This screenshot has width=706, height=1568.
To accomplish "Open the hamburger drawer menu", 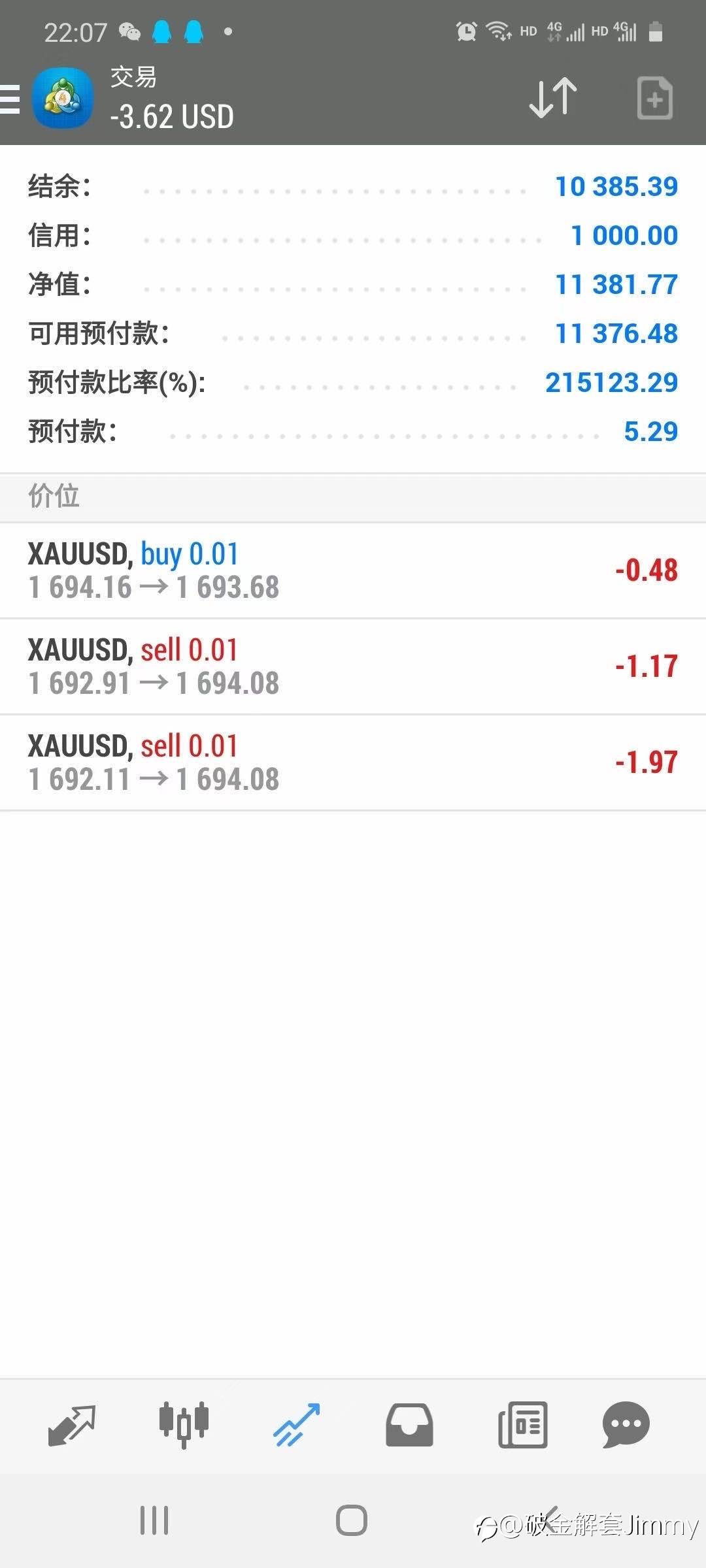I will click(10, 99).
